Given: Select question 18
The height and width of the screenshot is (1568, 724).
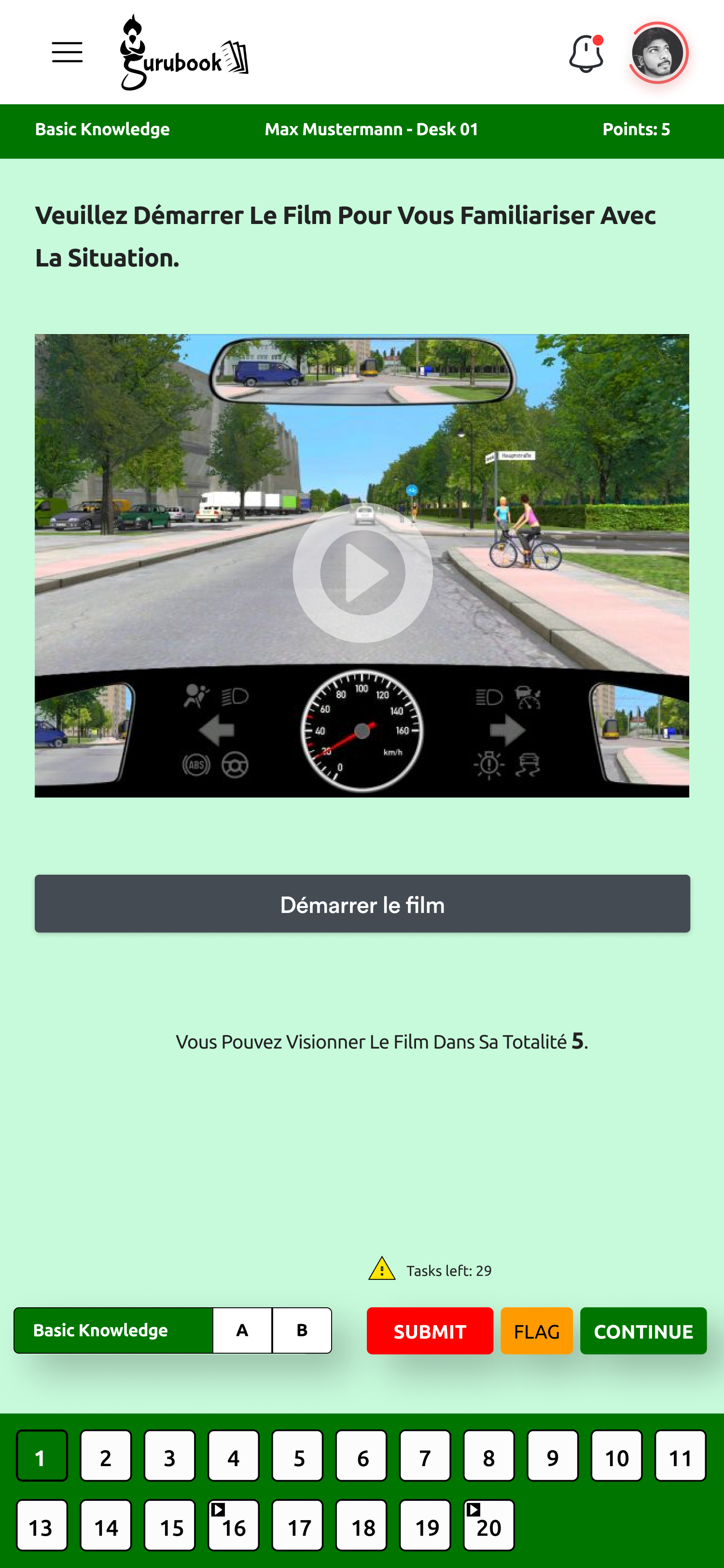Looking at the screenshot, I should click(362, 1526).
